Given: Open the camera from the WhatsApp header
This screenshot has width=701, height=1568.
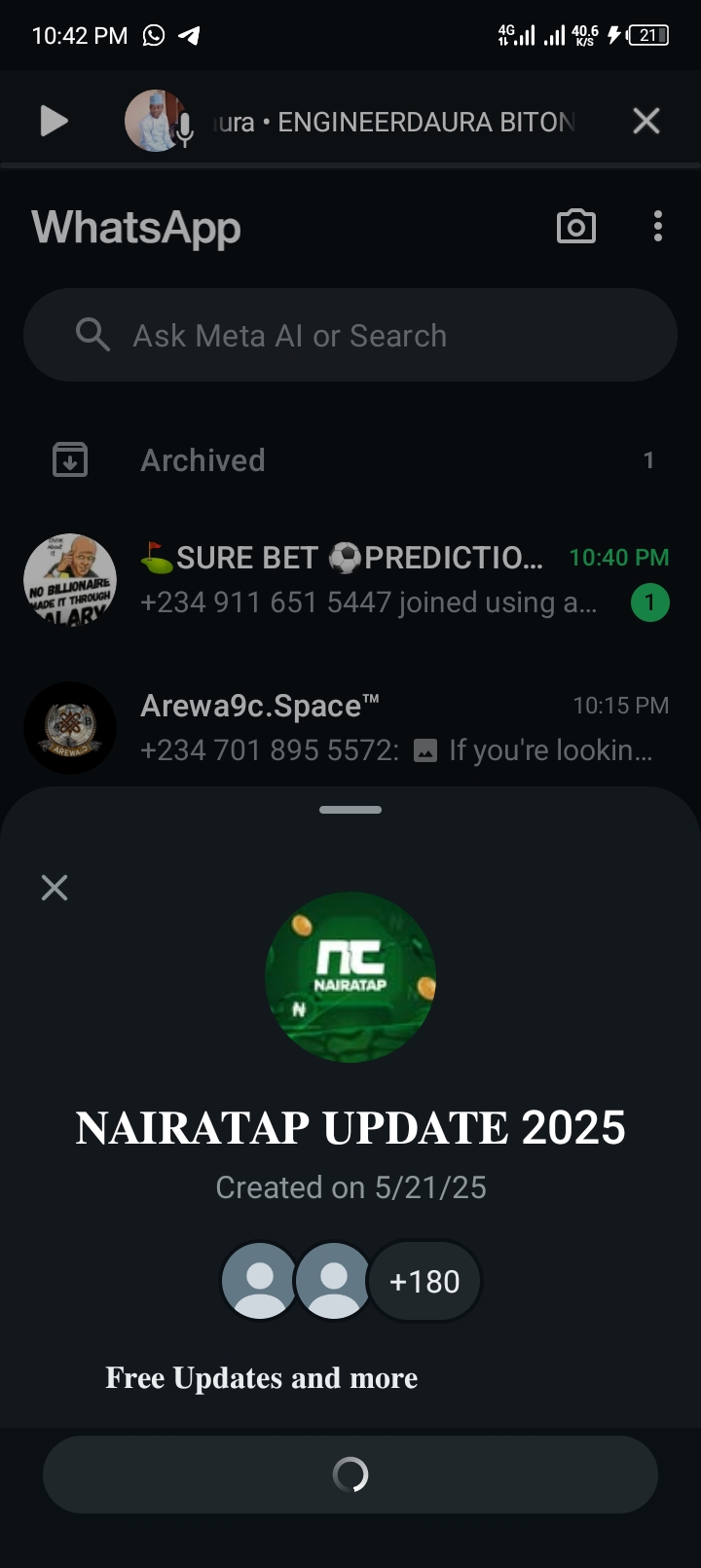Looking at the screenshot, I should [x=575, y=227].
